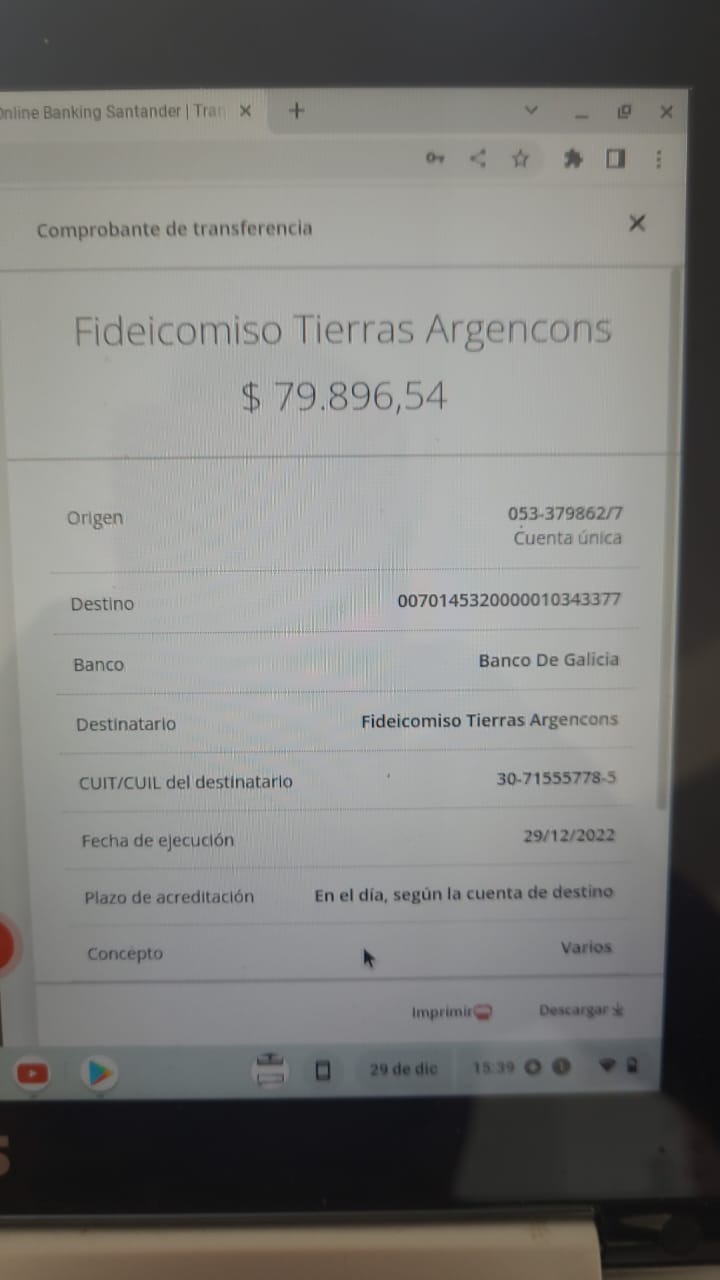Open the Chrome three-dot menu
Image resolution: width=720 pixels, height=1280 pixels.
(658, 158)
